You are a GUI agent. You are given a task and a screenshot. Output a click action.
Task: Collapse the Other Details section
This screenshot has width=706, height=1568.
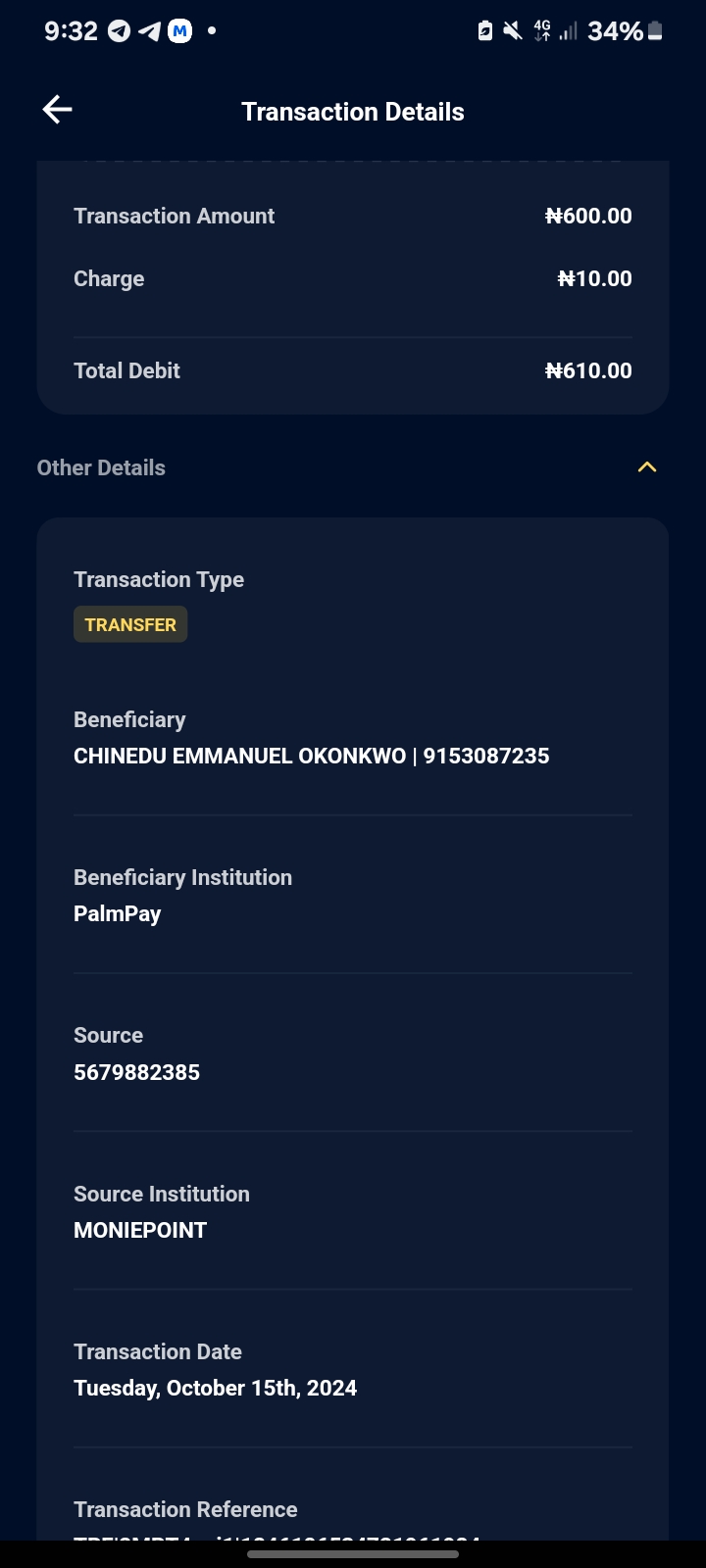point(646,467)
